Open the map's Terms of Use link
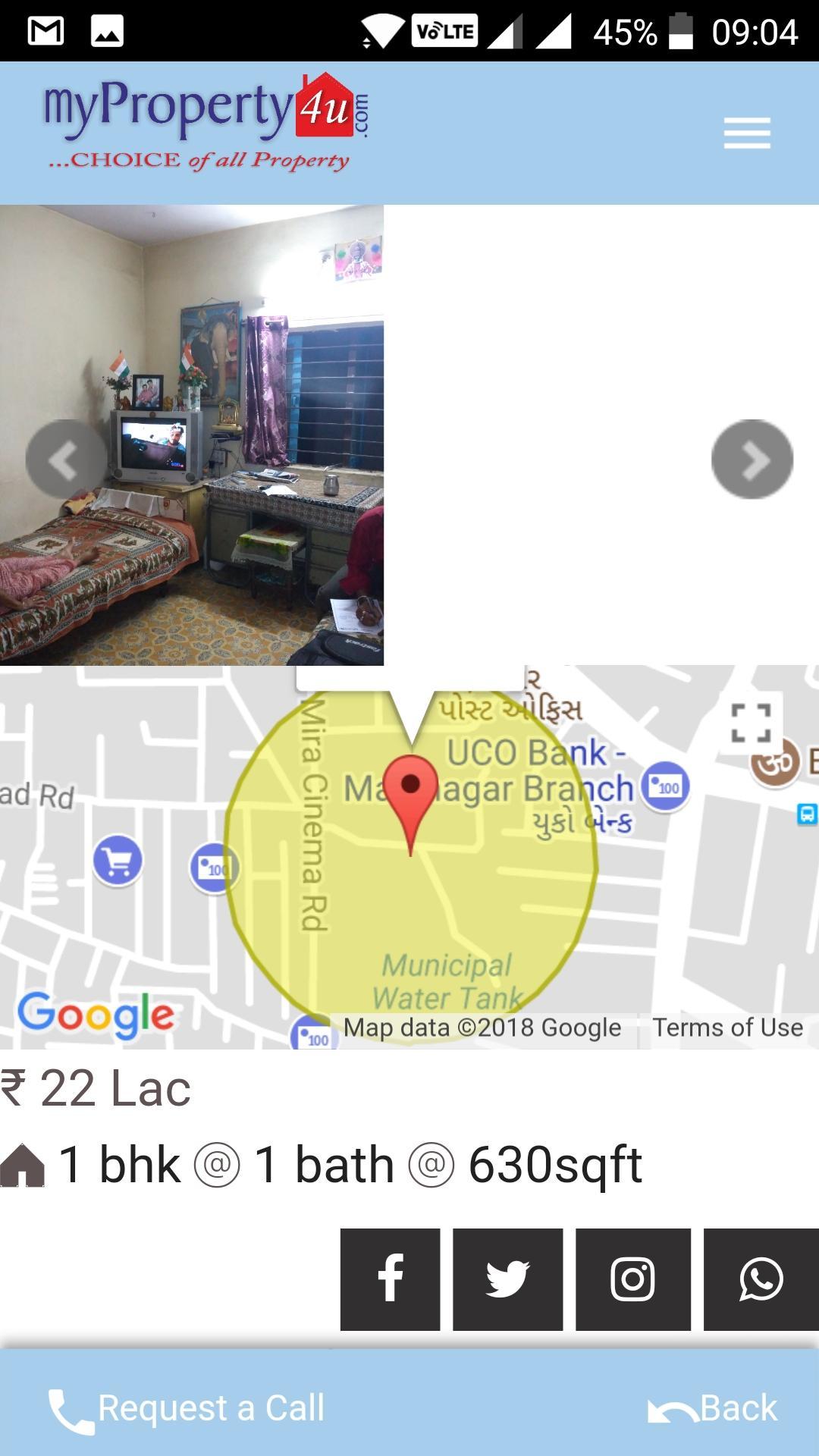The height and width of the screenshot is (1456, 819). click(x=728, y=1028)
